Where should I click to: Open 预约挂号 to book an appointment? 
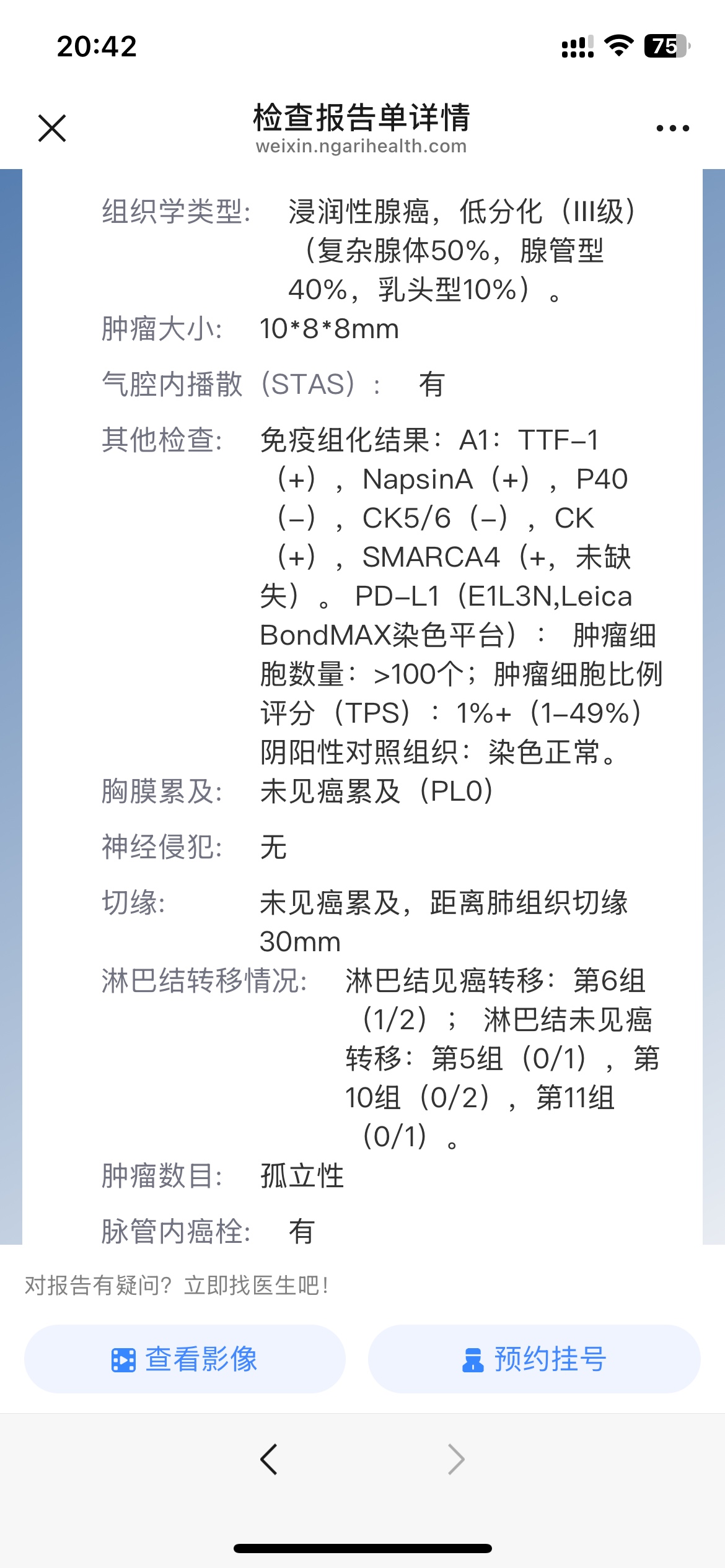tap(534, 1359)
